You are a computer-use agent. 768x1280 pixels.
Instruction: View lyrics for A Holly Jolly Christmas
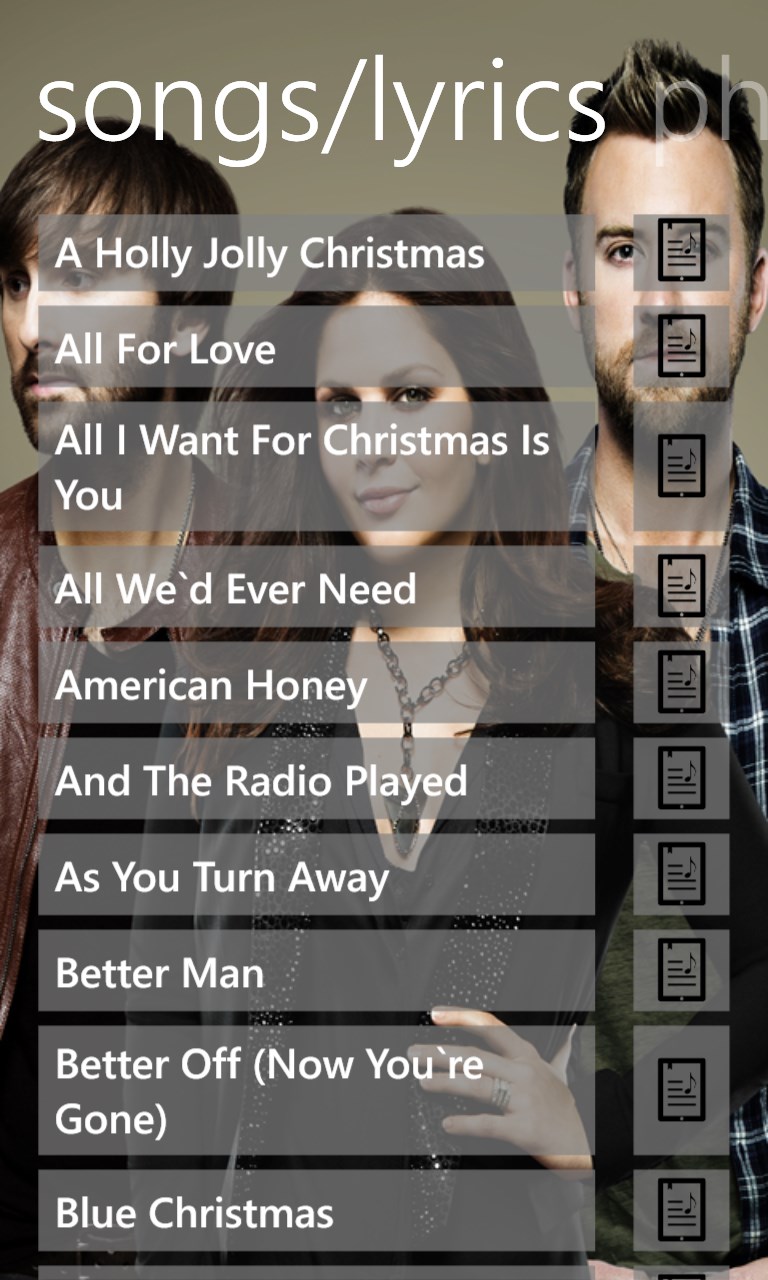681,253
